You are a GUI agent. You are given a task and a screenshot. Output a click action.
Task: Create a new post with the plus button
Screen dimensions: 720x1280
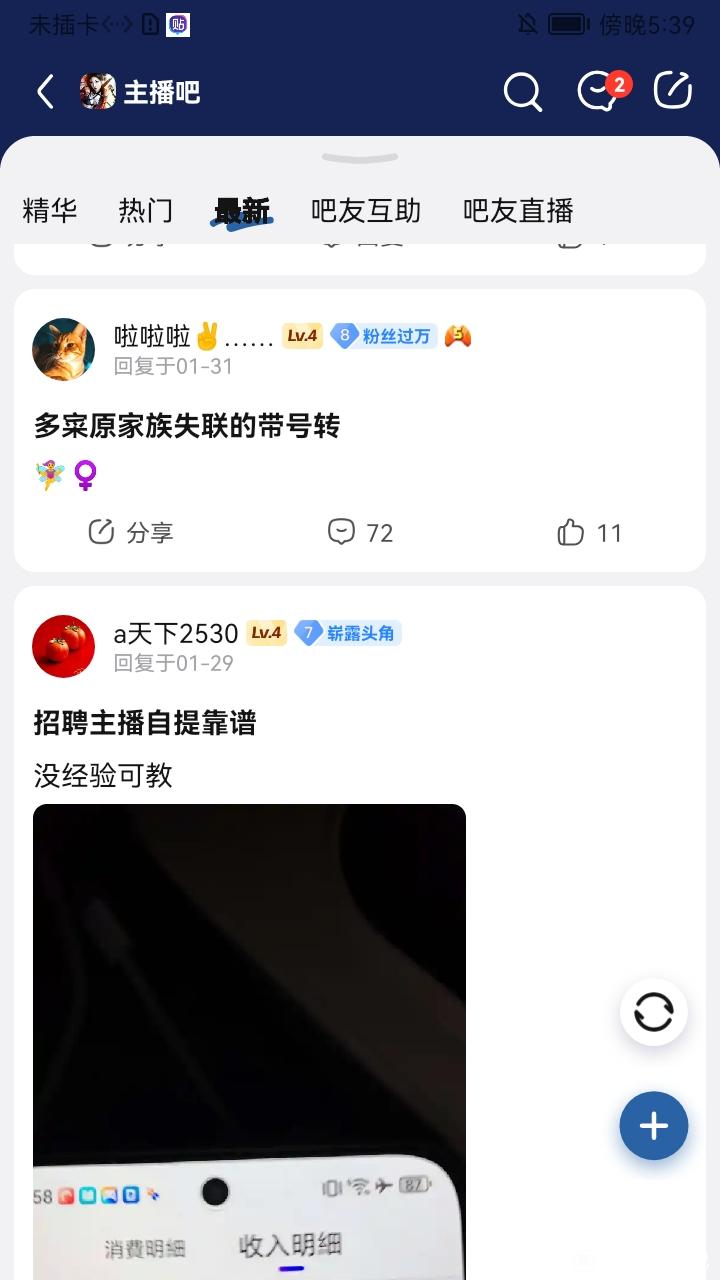(654, 1126)
